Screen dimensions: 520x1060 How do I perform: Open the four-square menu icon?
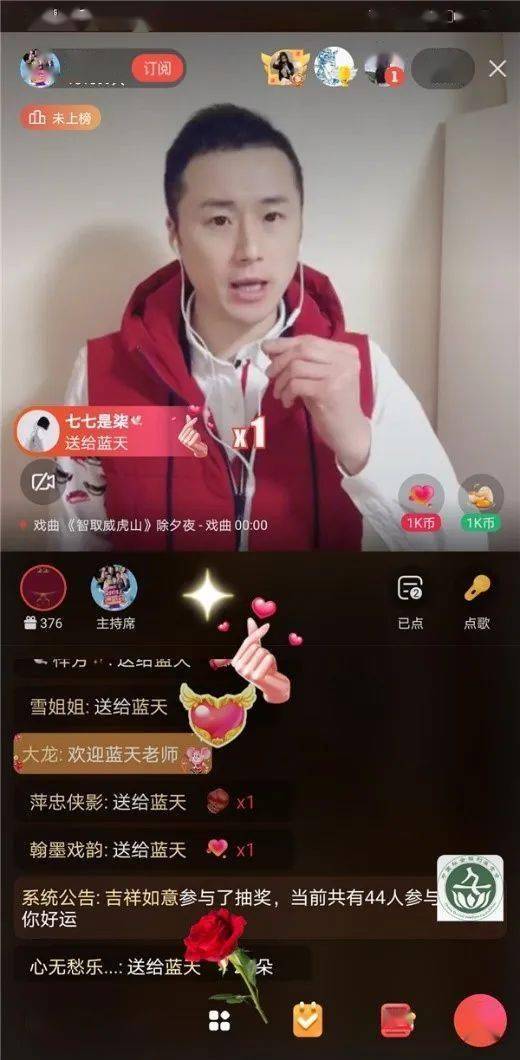point(219,1021)
